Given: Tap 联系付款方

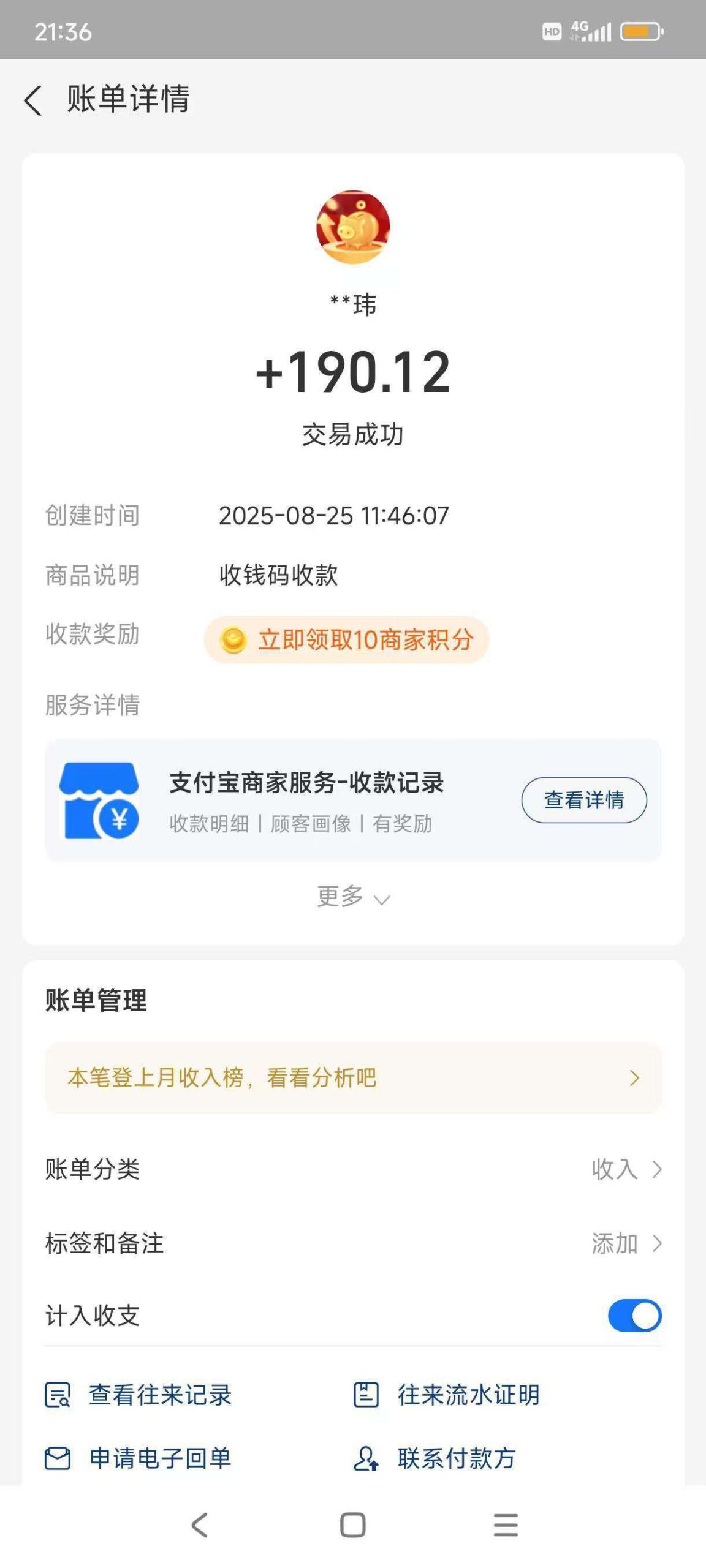Looking at the screenshot, I should (435, 1458).
